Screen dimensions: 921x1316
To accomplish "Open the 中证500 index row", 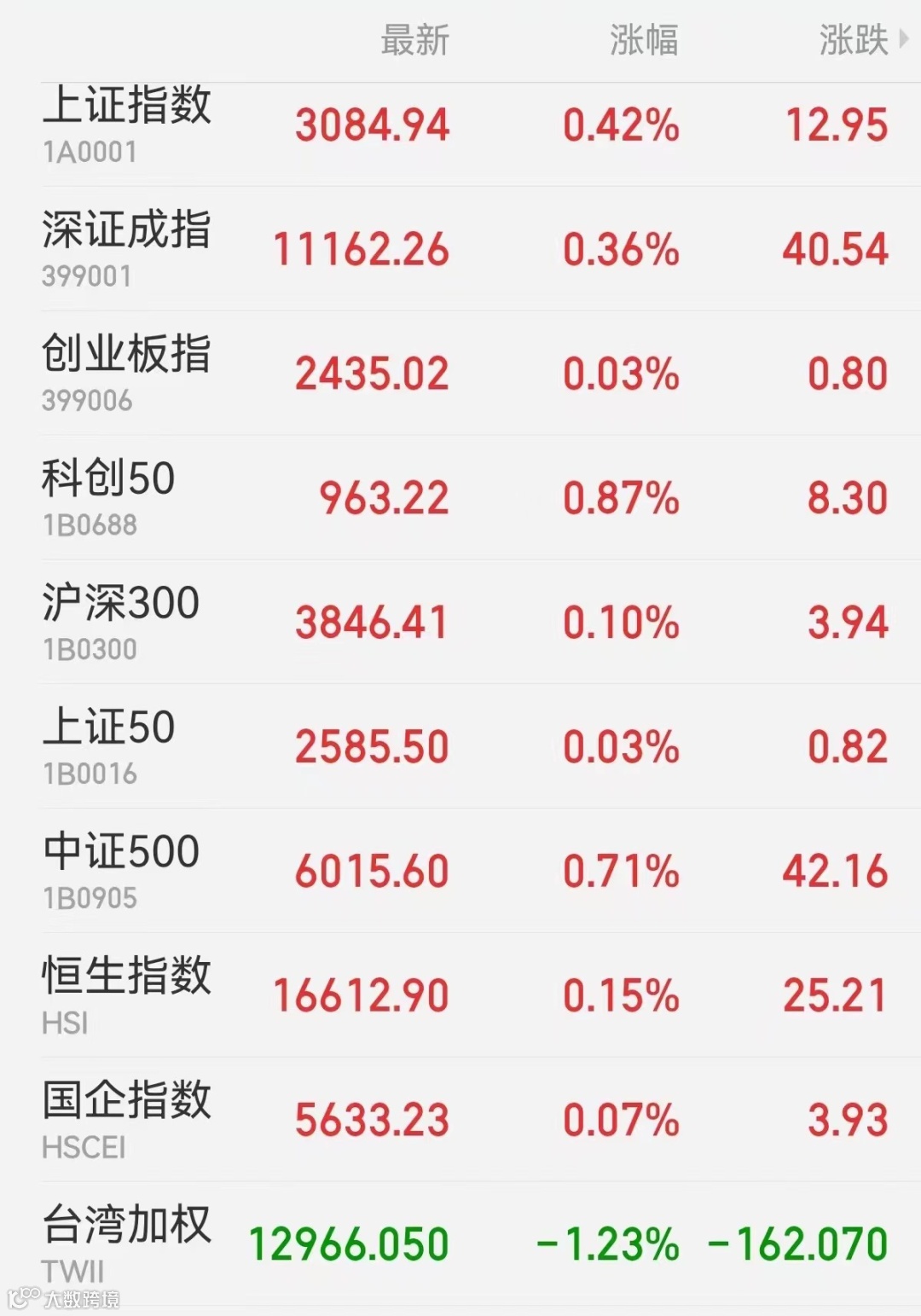I will (x=460, y=871).
